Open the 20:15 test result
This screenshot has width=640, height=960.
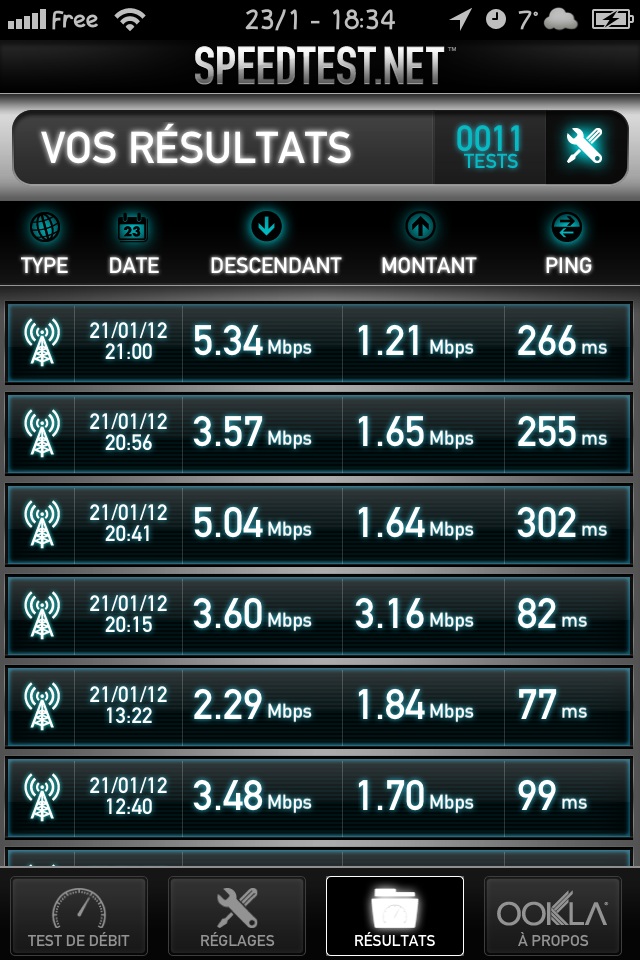click(320, 616)
